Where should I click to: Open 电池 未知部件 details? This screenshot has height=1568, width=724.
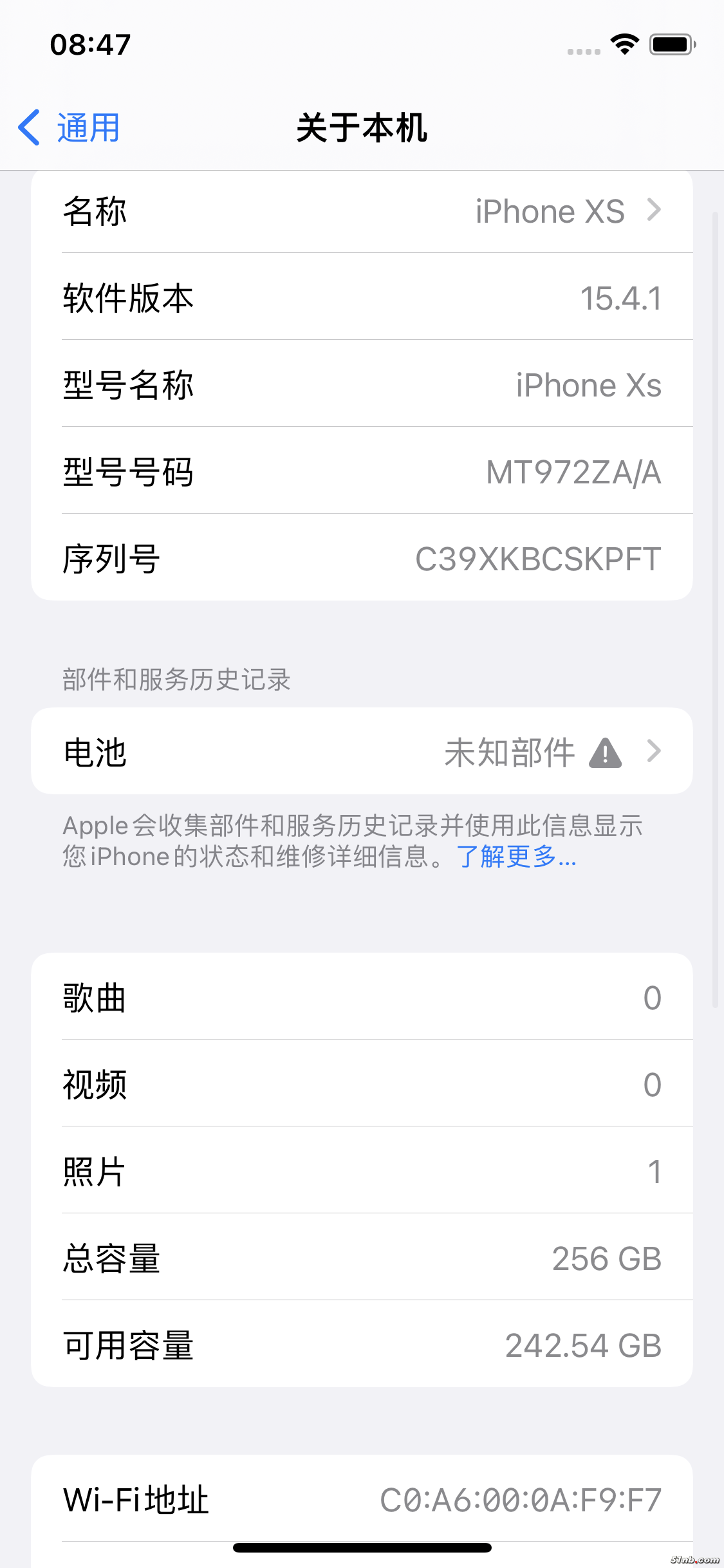[x=362, y=752]
